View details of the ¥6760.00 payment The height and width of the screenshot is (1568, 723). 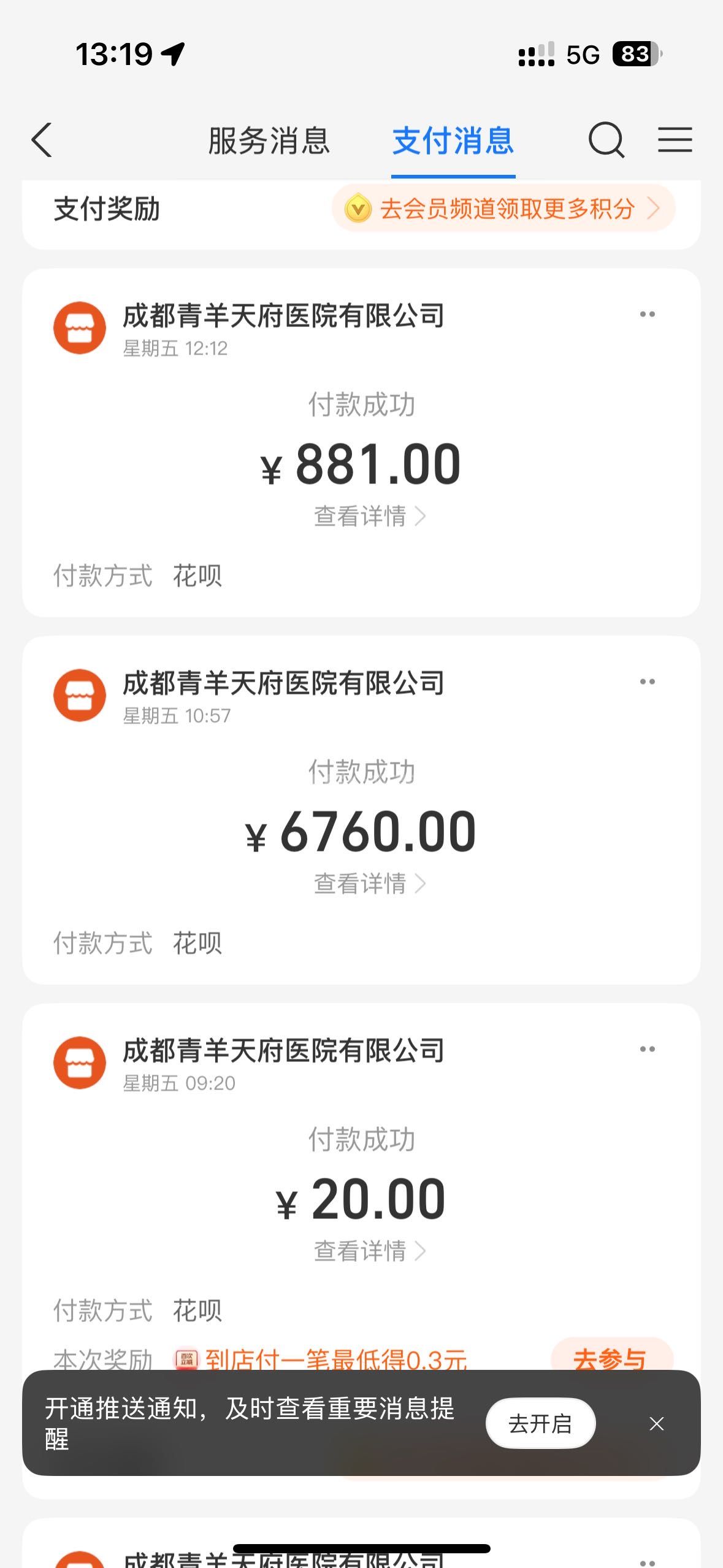point(369,884)
